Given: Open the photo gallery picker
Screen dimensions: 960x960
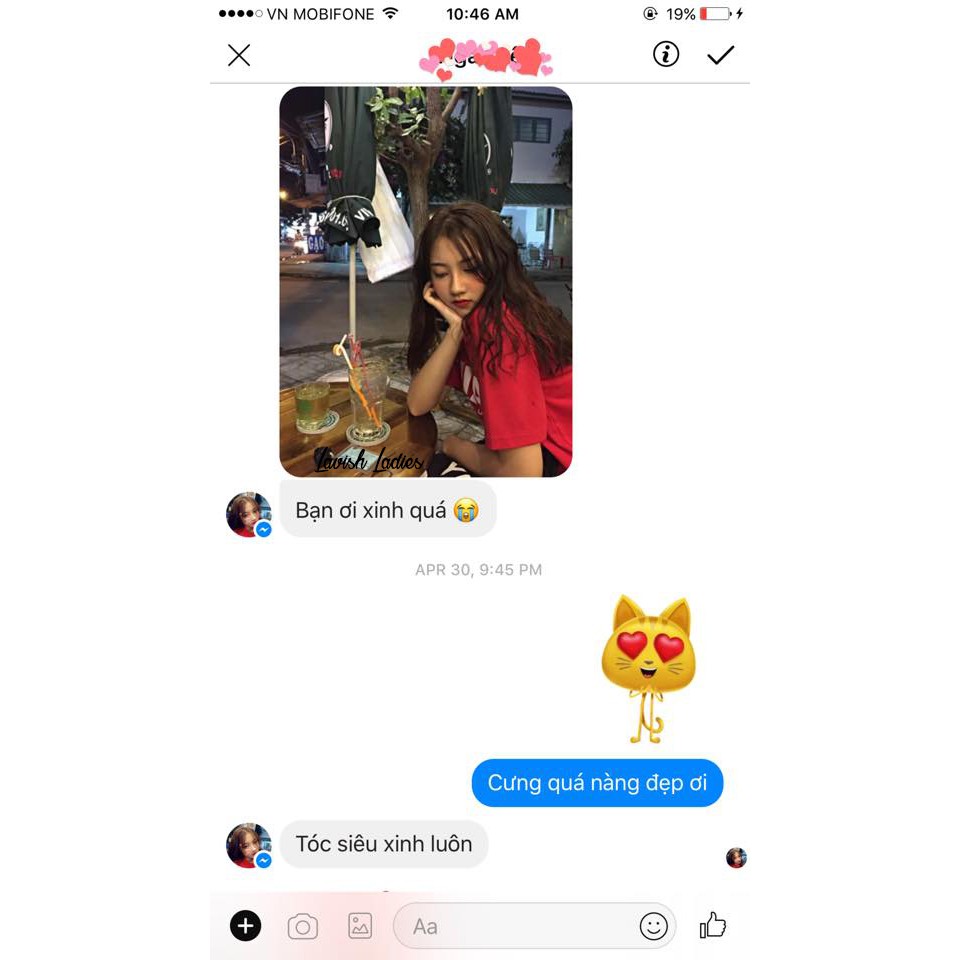Looking at the screenshot, I should coord(360,926).
